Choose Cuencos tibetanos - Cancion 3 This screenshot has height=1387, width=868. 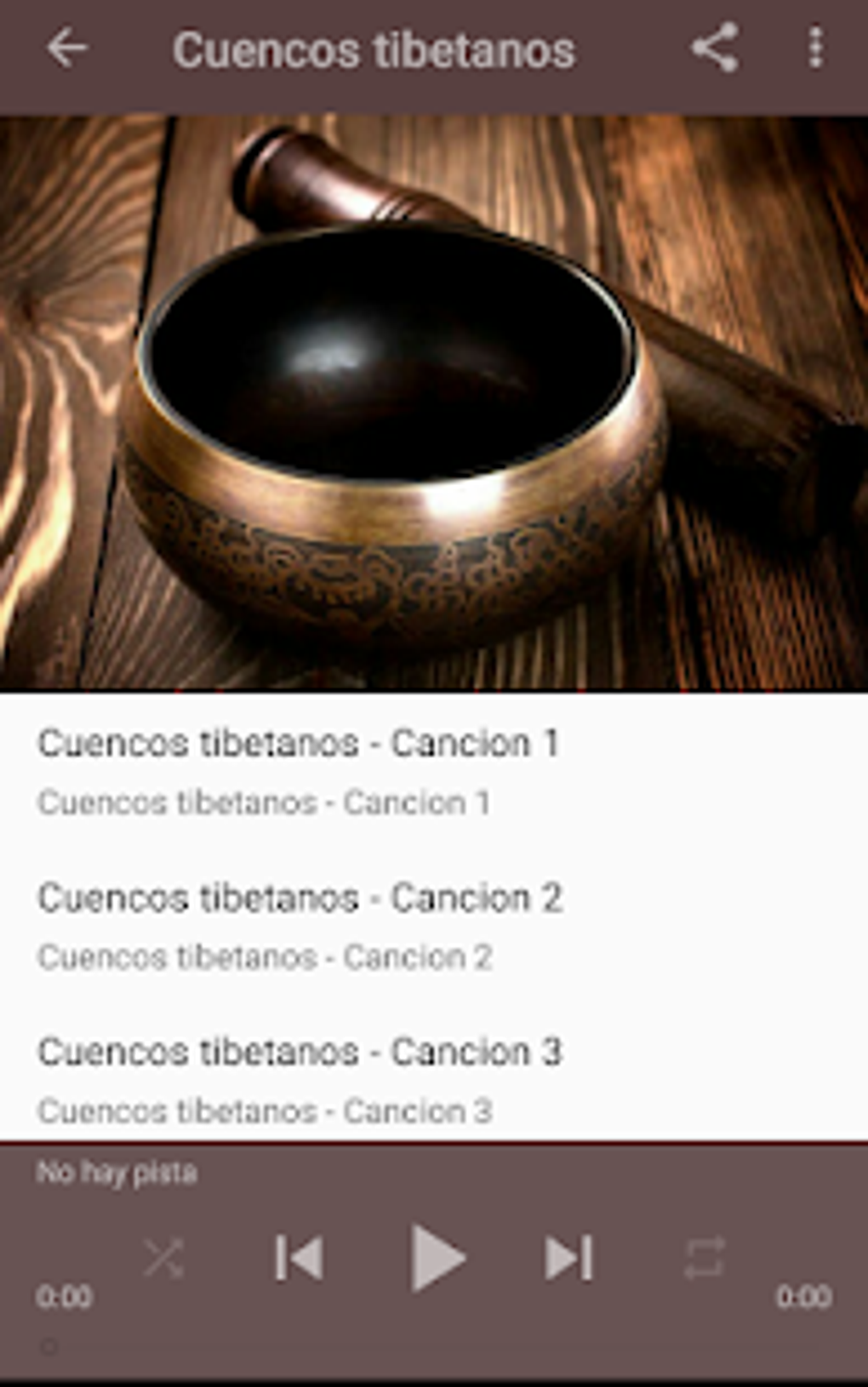(x=298, y=1079)
